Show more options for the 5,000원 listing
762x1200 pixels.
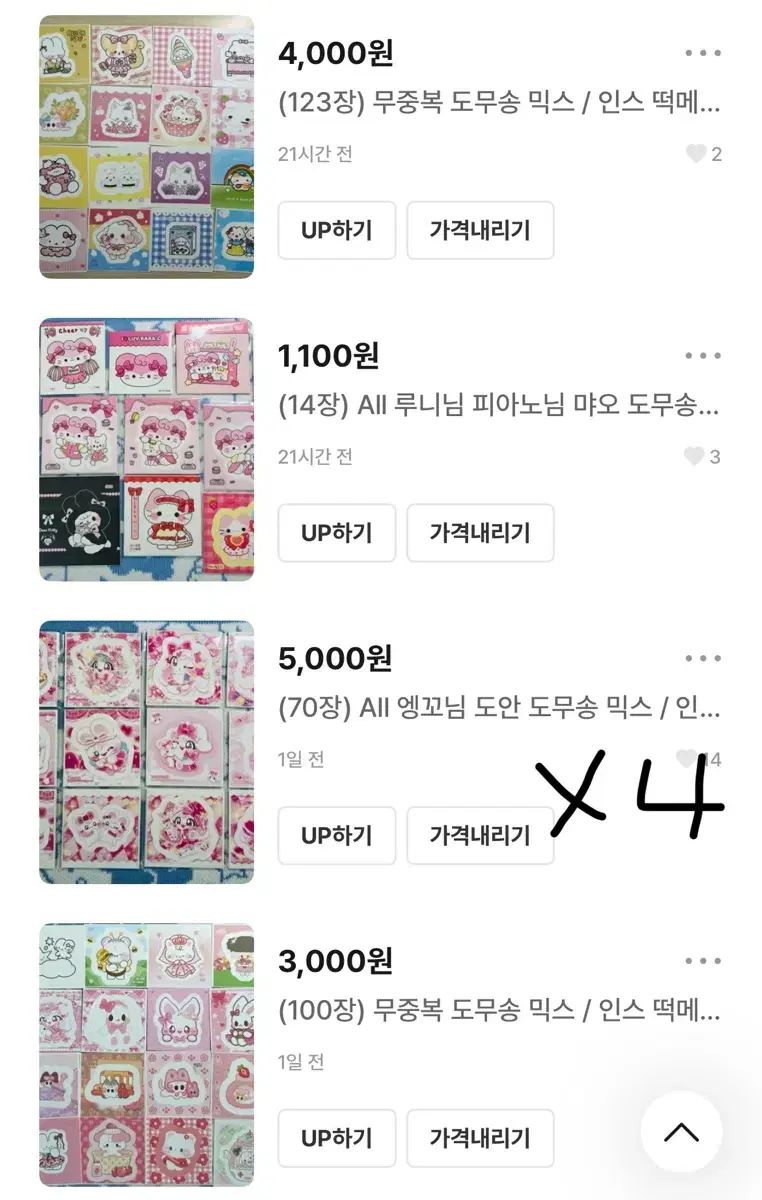[703, 659]
